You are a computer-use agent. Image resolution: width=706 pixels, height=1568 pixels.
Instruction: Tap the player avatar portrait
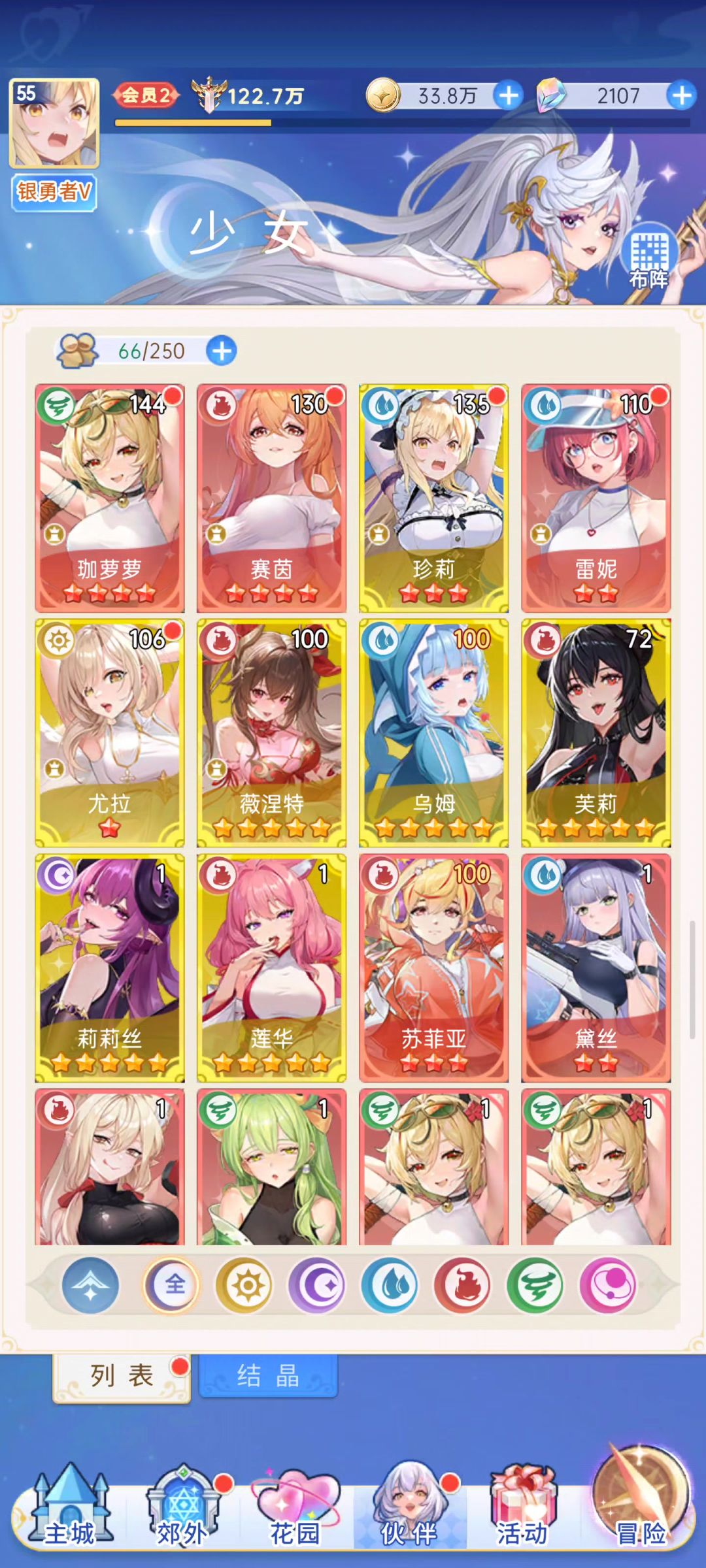coord(54,123)
